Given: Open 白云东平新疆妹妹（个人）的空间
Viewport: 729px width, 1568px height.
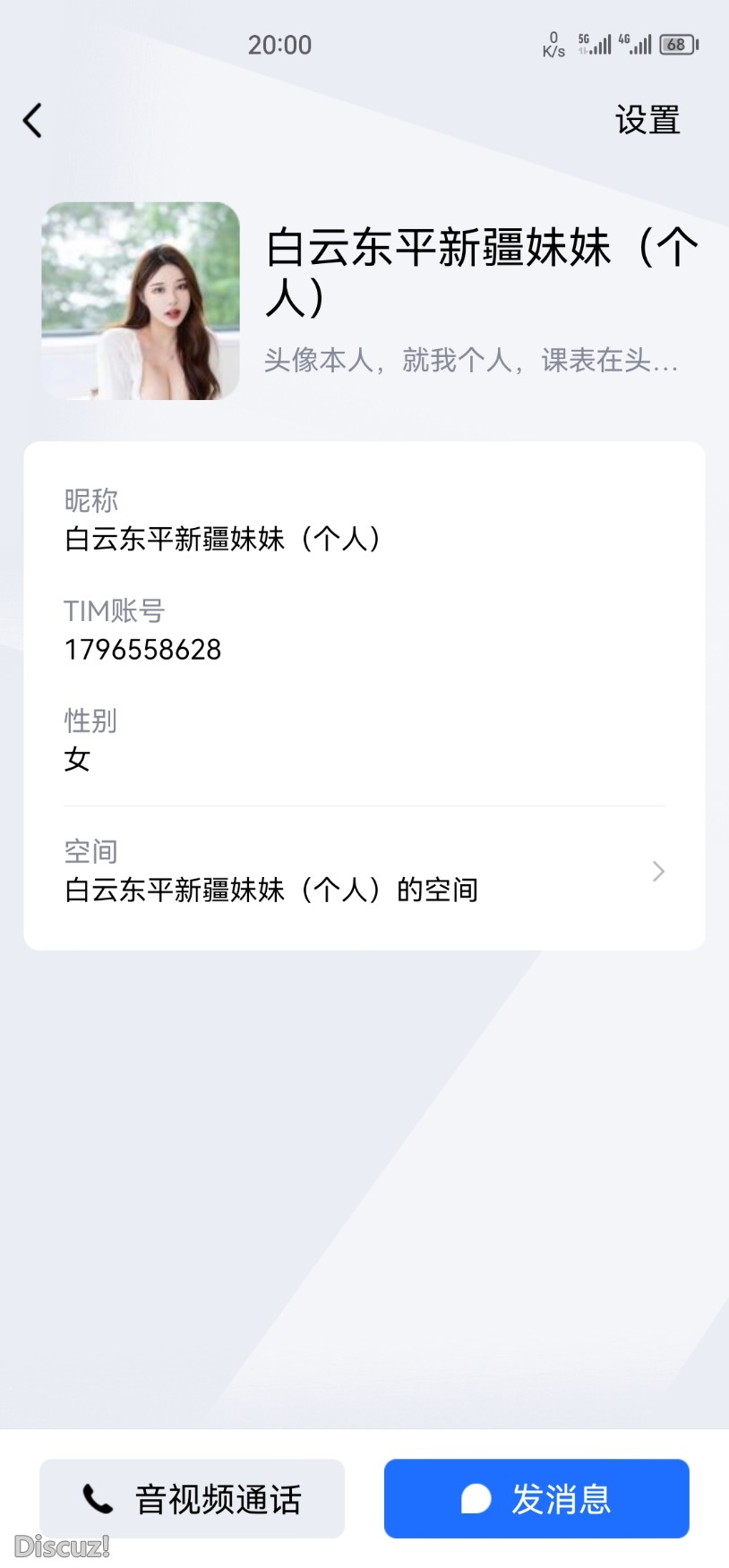Looking at the screenshot, I should point(270,889).
